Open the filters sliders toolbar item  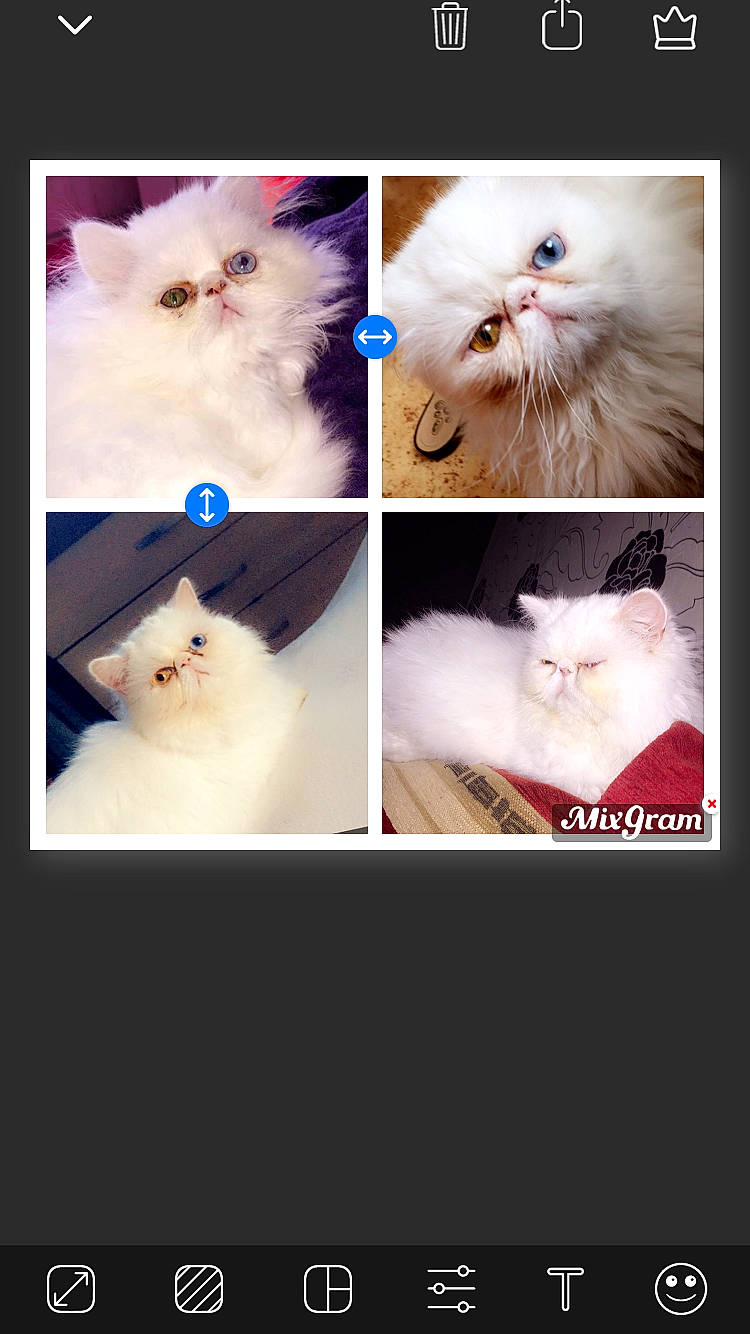coord(451,1289)
